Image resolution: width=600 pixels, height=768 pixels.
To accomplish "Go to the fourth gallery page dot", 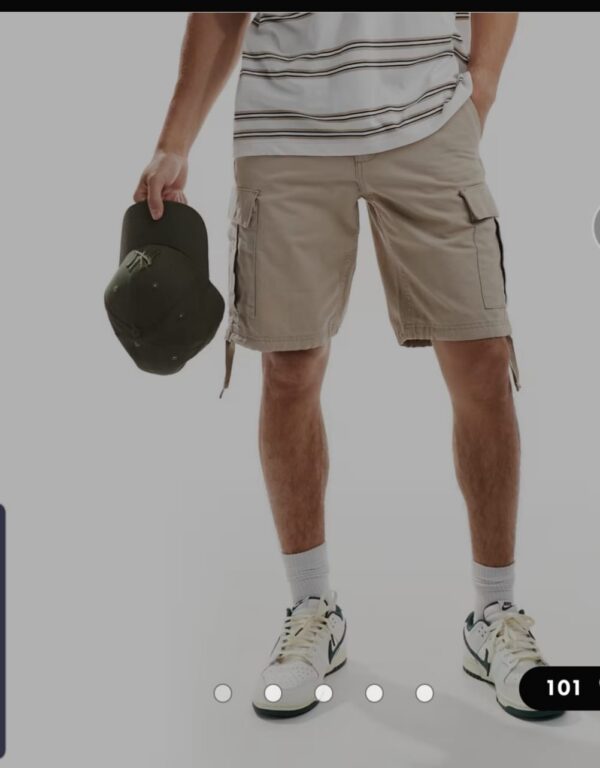I will [x=374, y=693].
